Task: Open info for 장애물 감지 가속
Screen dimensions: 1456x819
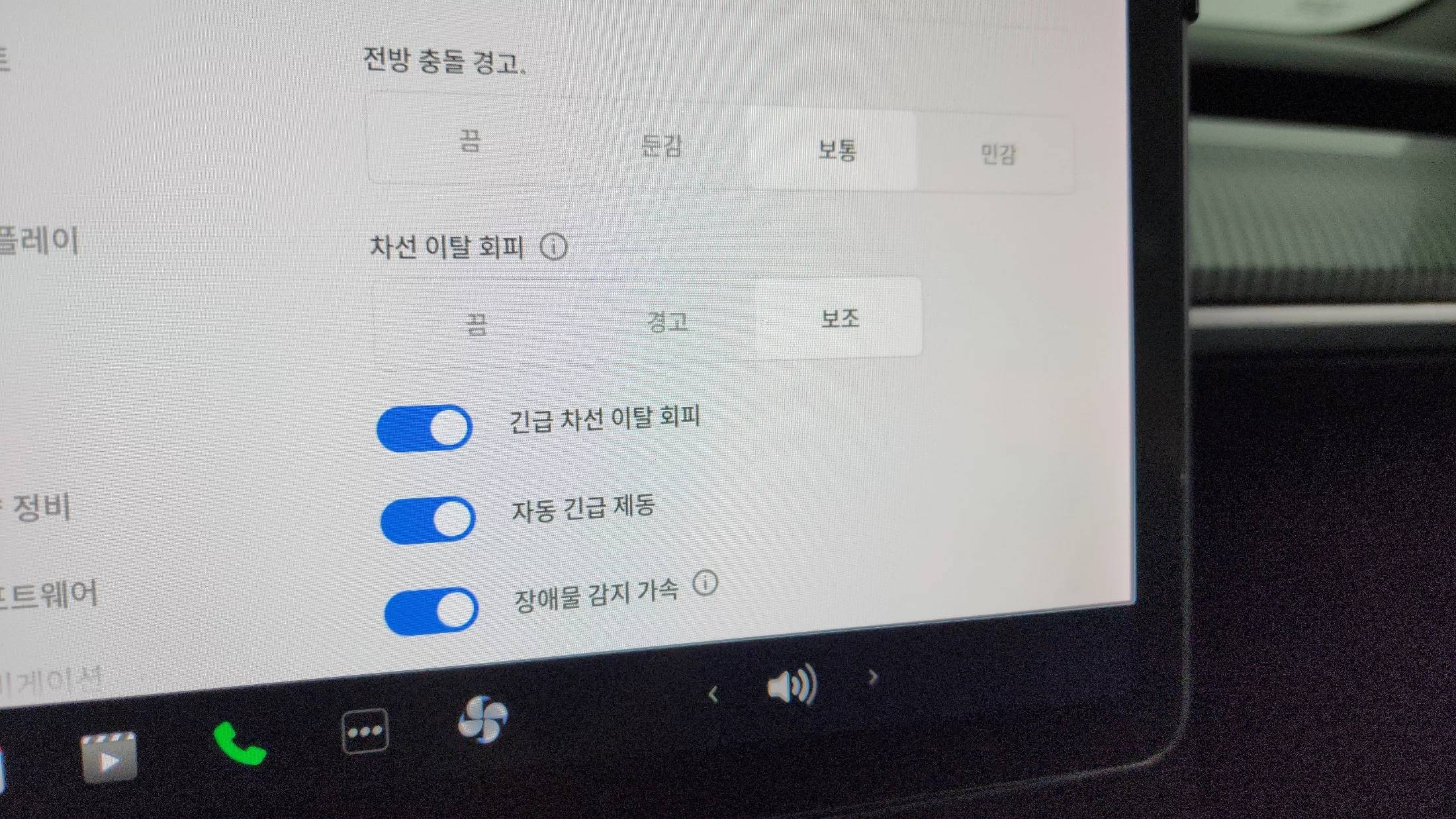Action: tap(705, 583)
